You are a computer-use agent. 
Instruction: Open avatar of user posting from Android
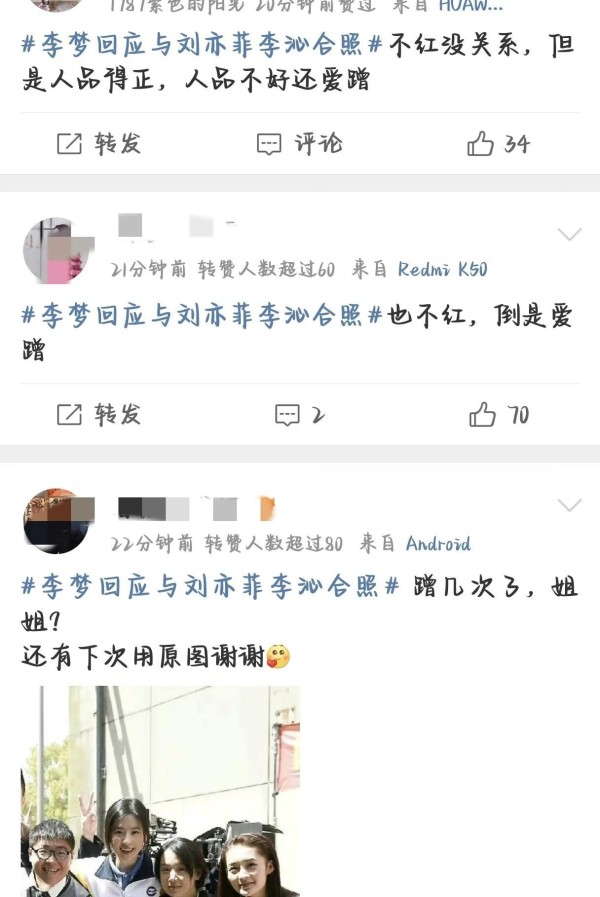(x=55, y=520)
